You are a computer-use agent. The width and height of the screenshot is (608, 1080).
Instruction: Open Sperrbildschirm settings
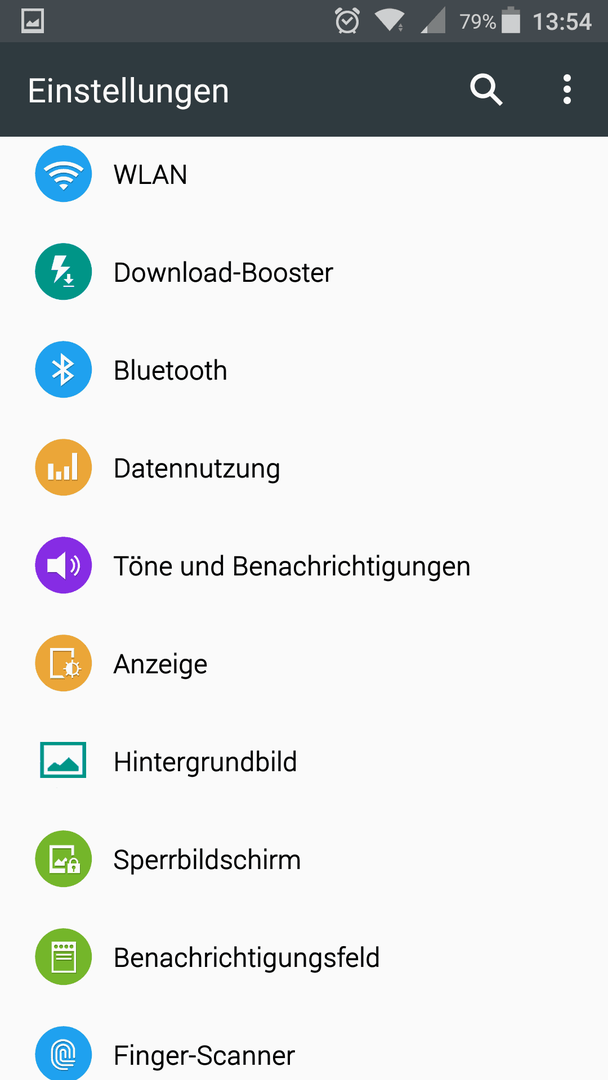[x=304, y=859]
